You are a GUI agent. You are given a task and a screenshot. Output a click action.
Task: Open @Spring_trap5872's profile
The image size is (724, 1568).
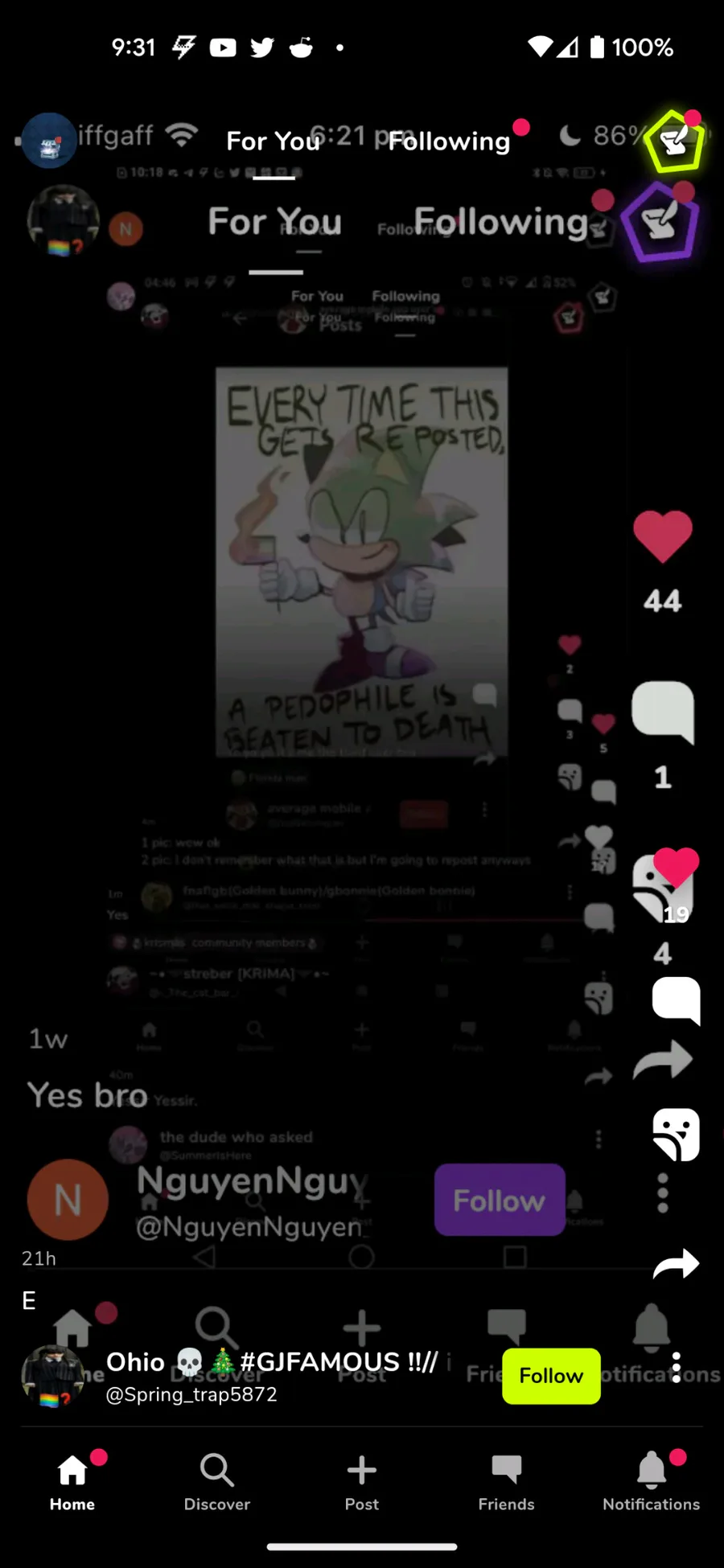[52, 1376]
